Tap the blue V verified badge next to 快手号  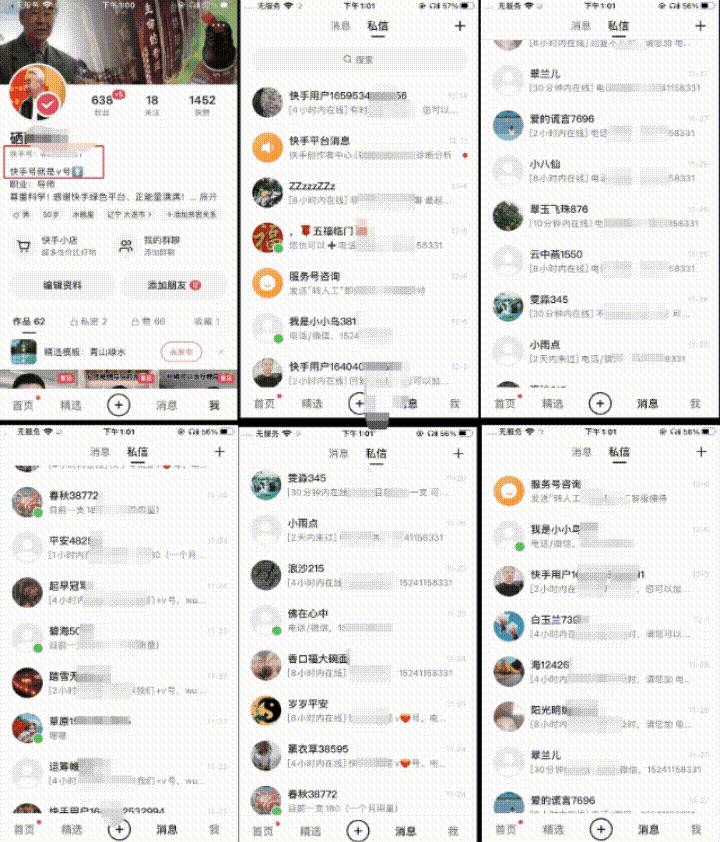(x=76, y=172)
